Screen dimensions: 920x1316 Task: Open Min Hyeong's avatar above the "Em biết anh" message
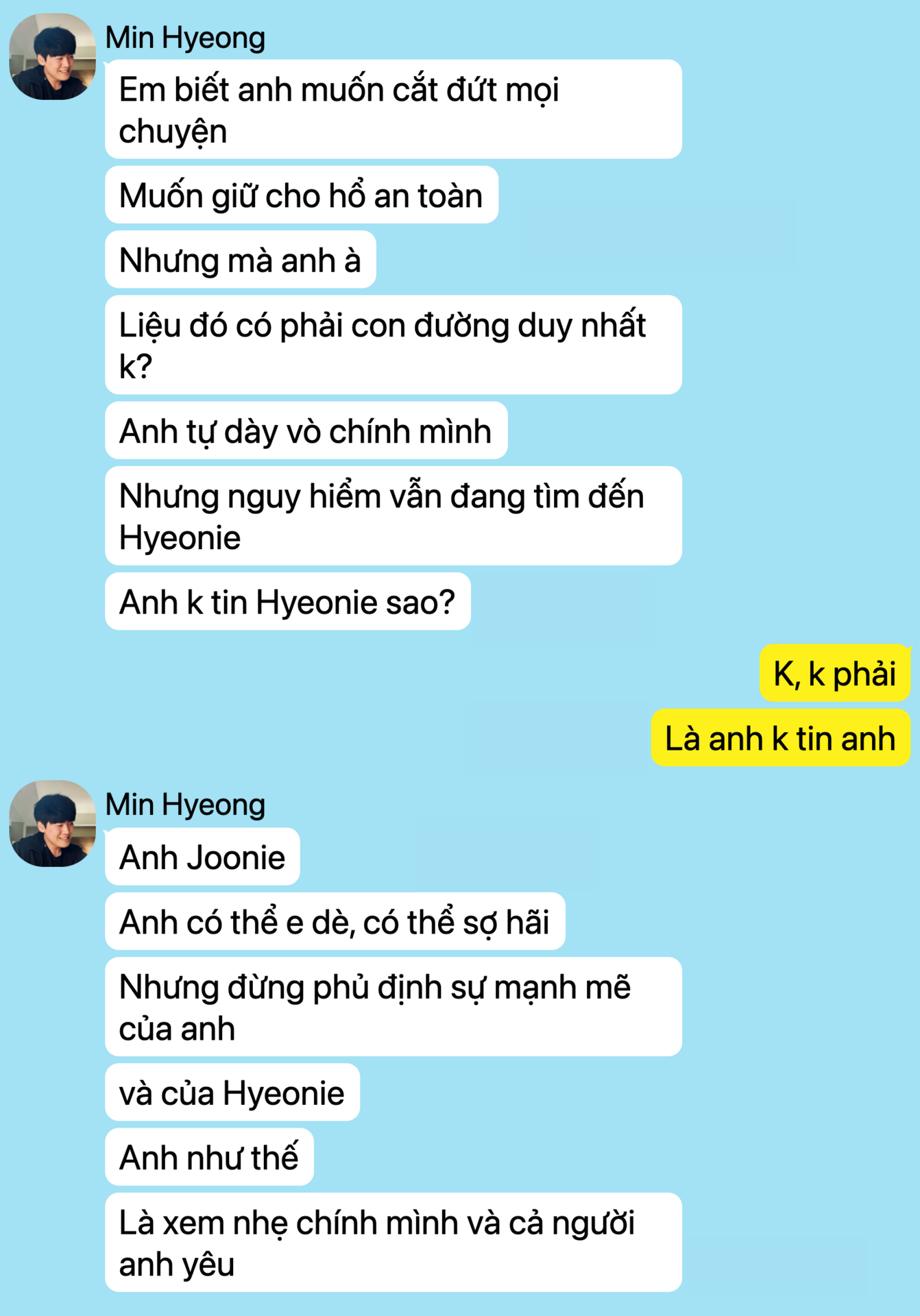pos(52,57)
